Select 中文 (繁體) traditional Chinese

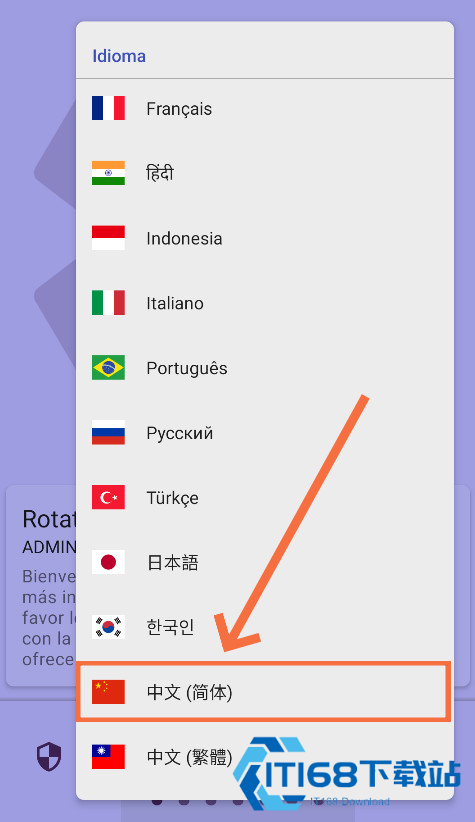click(265, 758)
